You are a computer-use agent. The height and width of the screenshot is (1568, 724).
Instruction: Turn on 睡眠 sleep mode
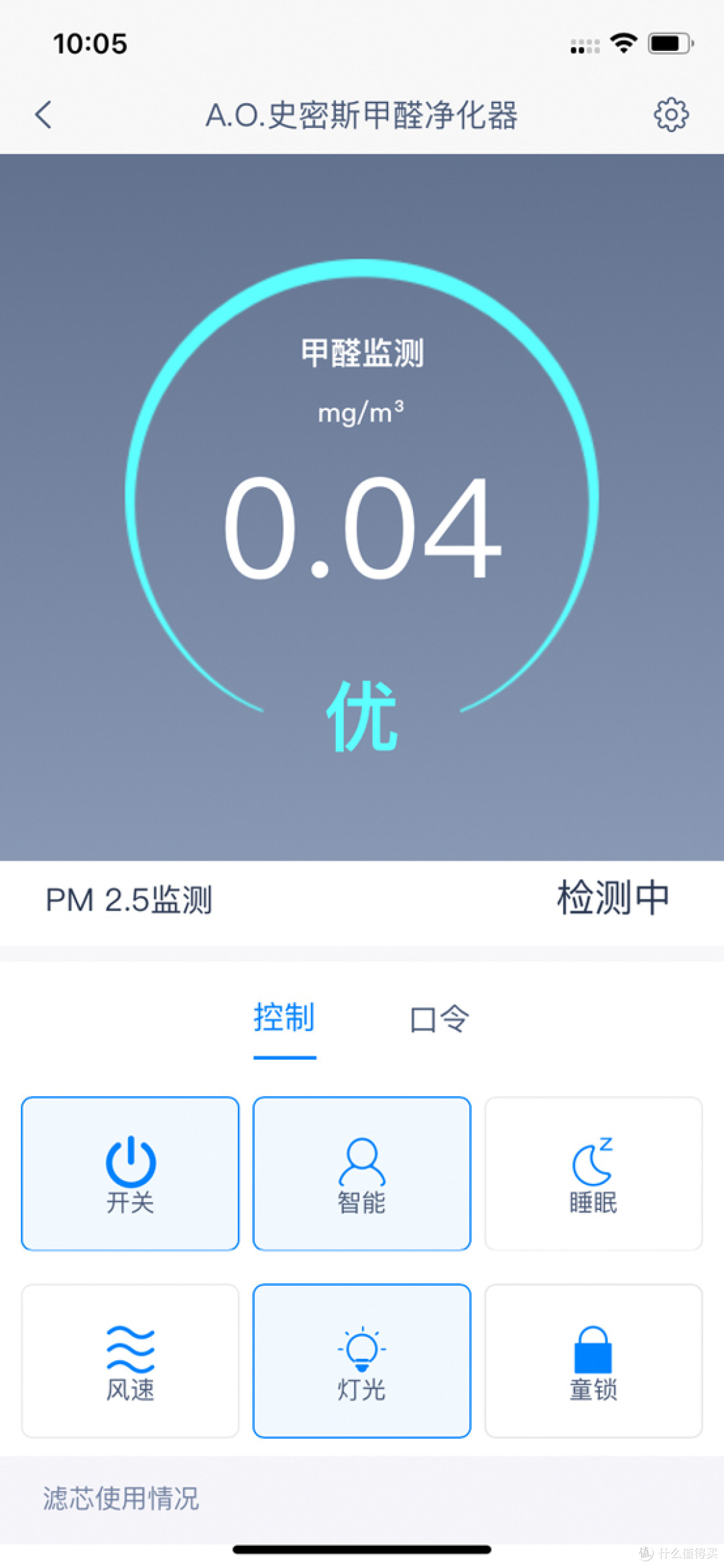pos(593,1173)
